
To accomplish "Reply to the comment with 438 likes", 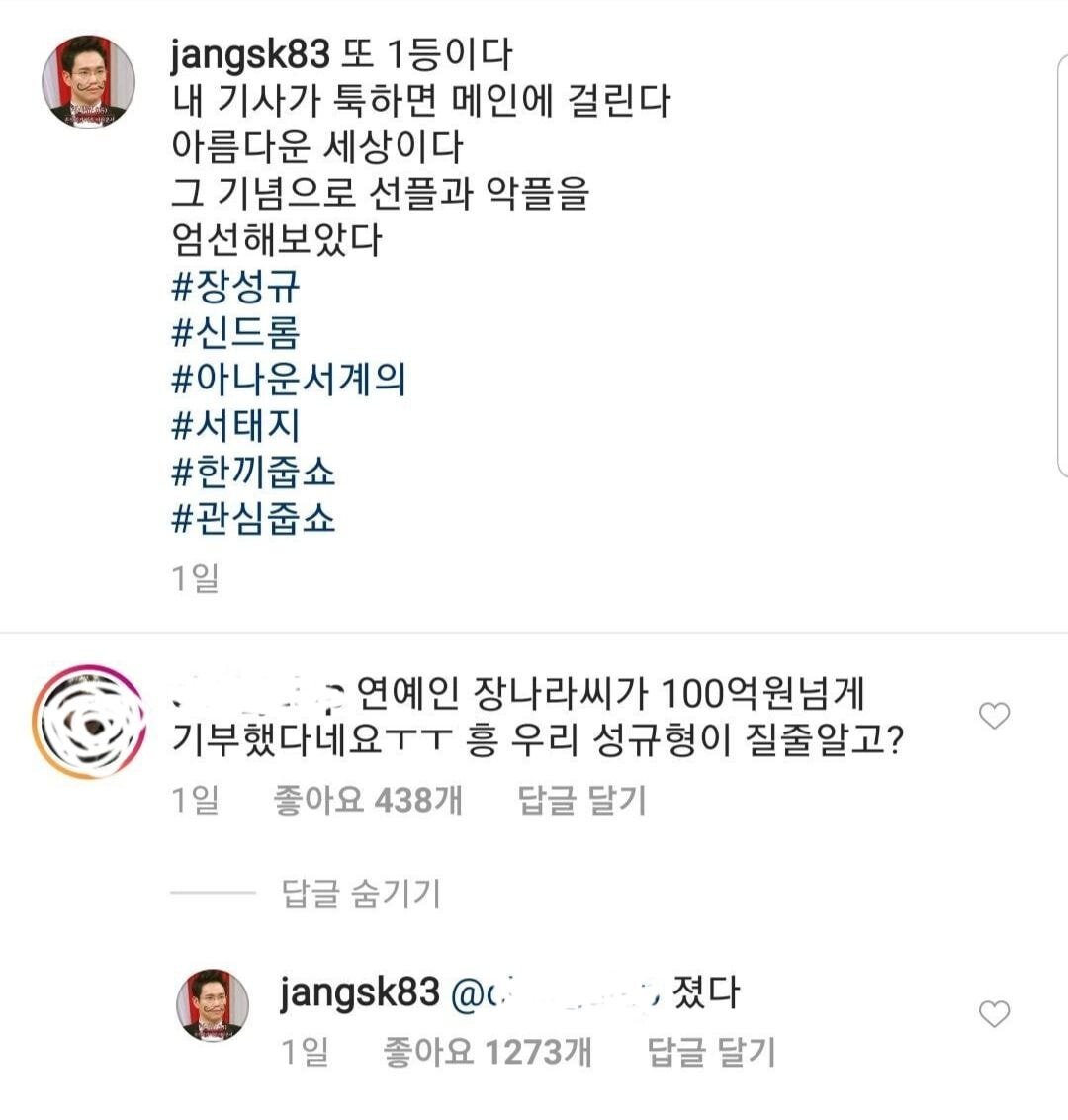I will [x=581, y=800].
